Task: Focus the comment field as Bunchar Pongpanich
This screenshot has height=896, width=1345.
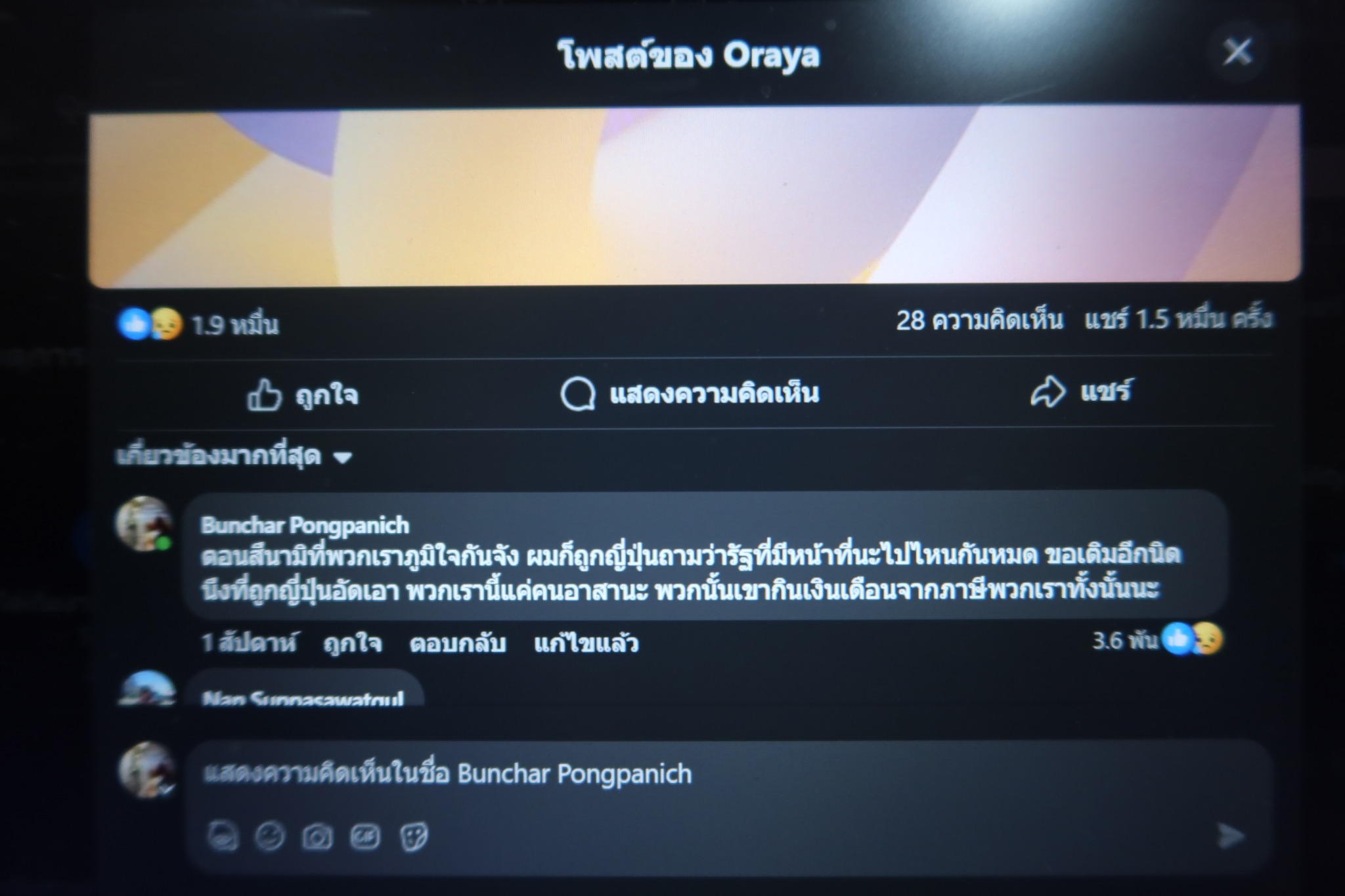Action: [657, 775]
